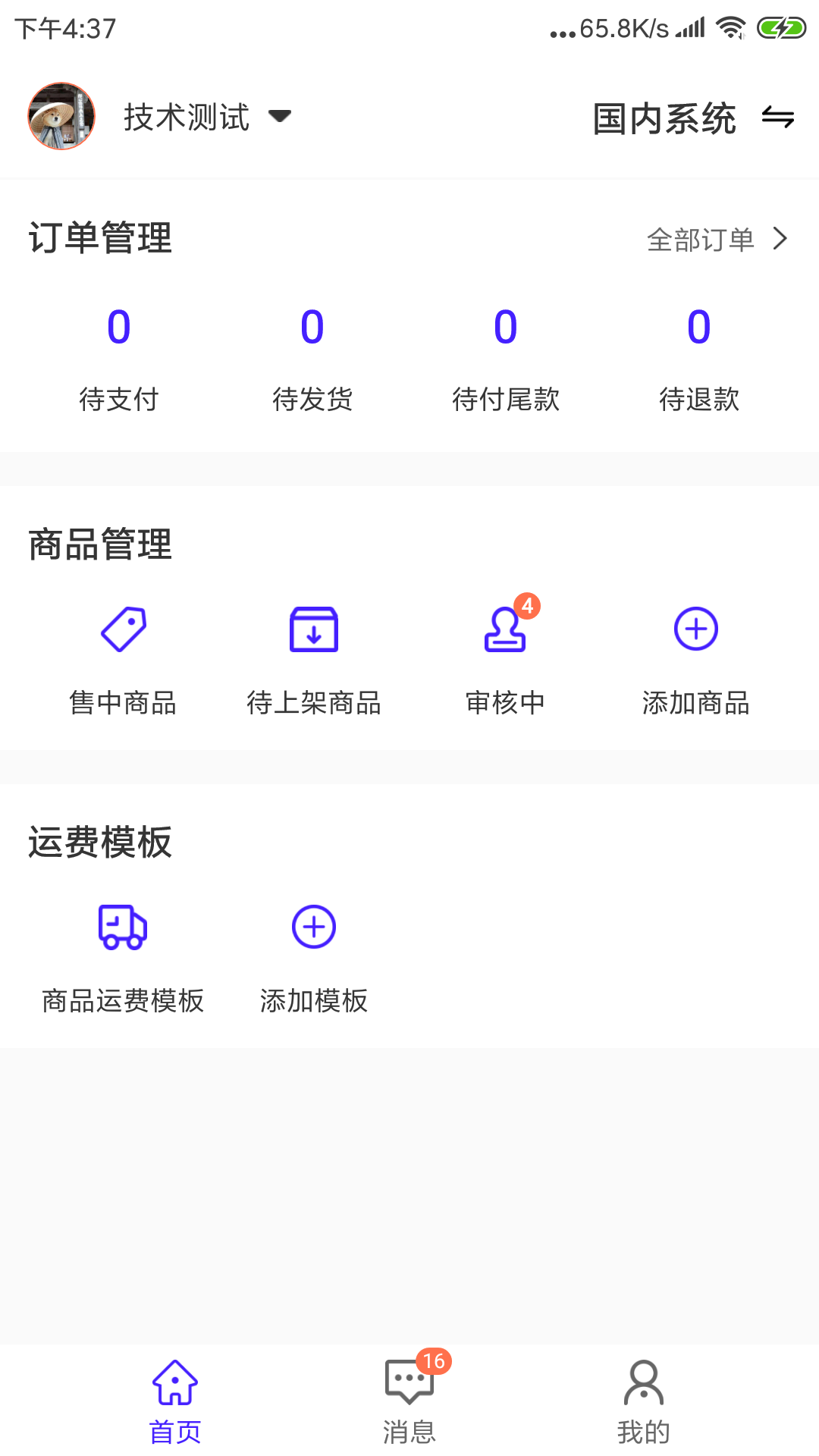
Task: Open the home icon in bottom bar
Action: 174,1383
